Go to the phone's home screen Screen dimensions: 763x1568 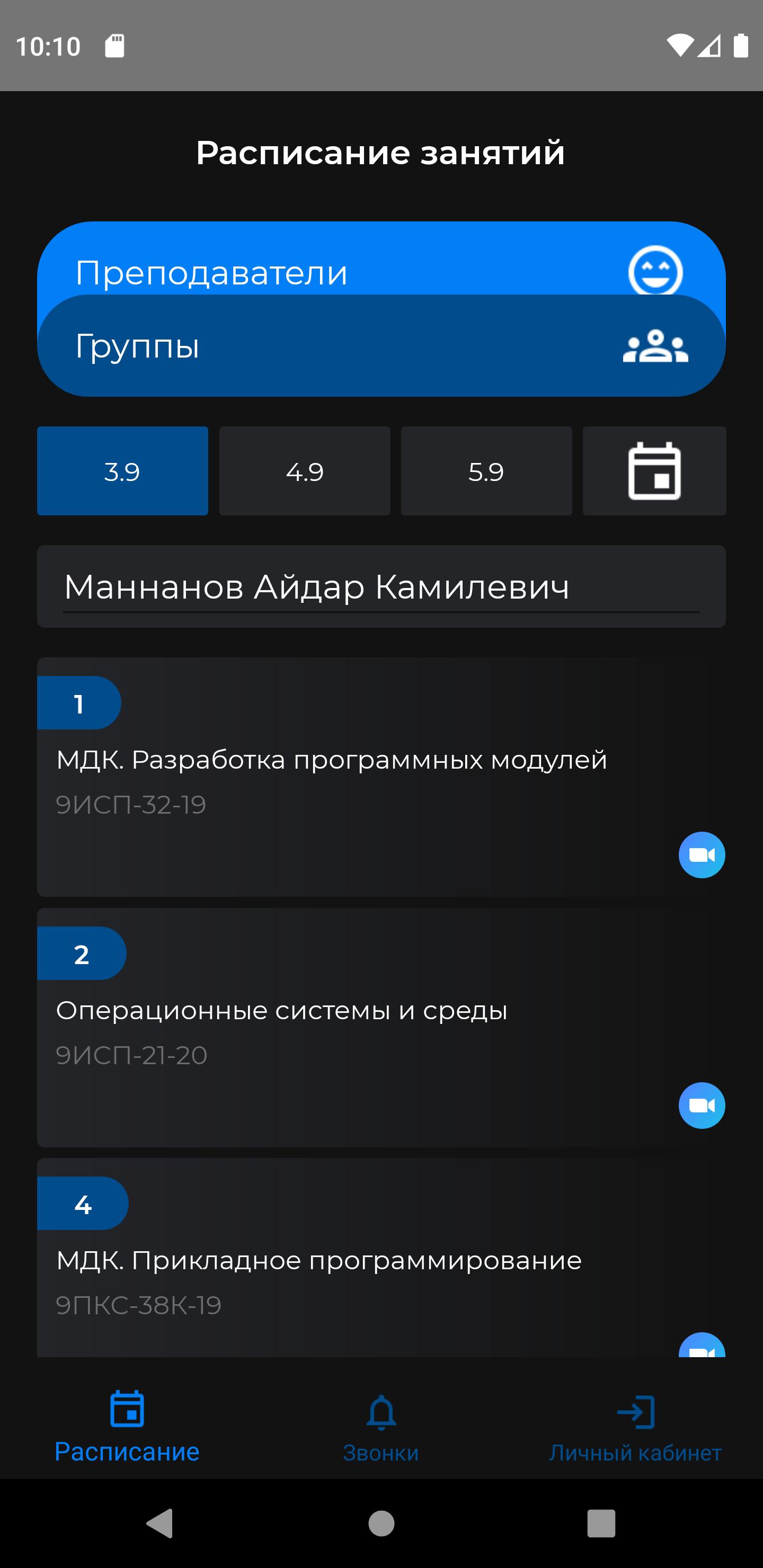[381, 1524]
